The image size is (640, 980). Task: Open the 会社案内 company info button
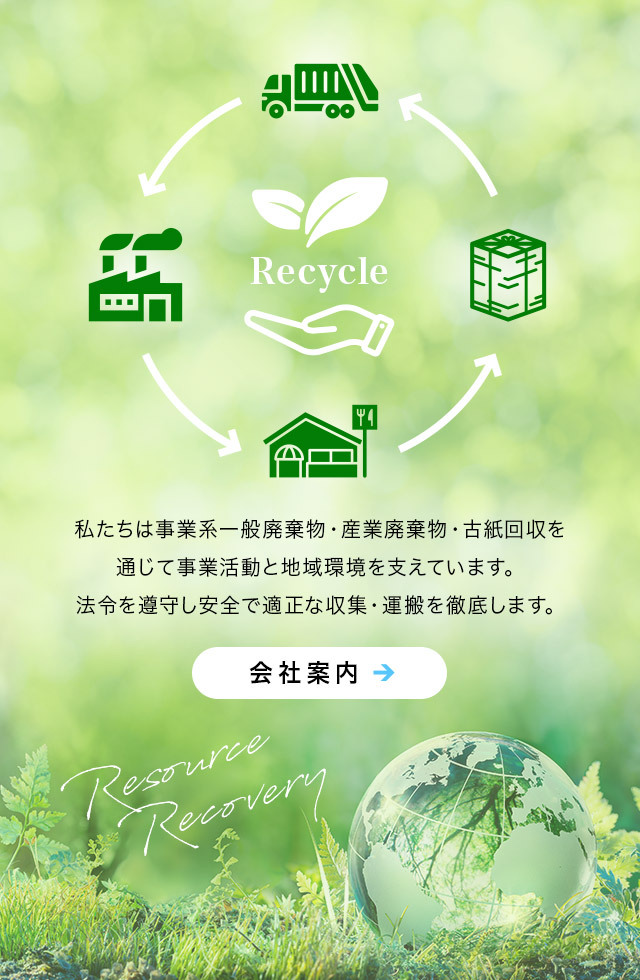point(319,673)
